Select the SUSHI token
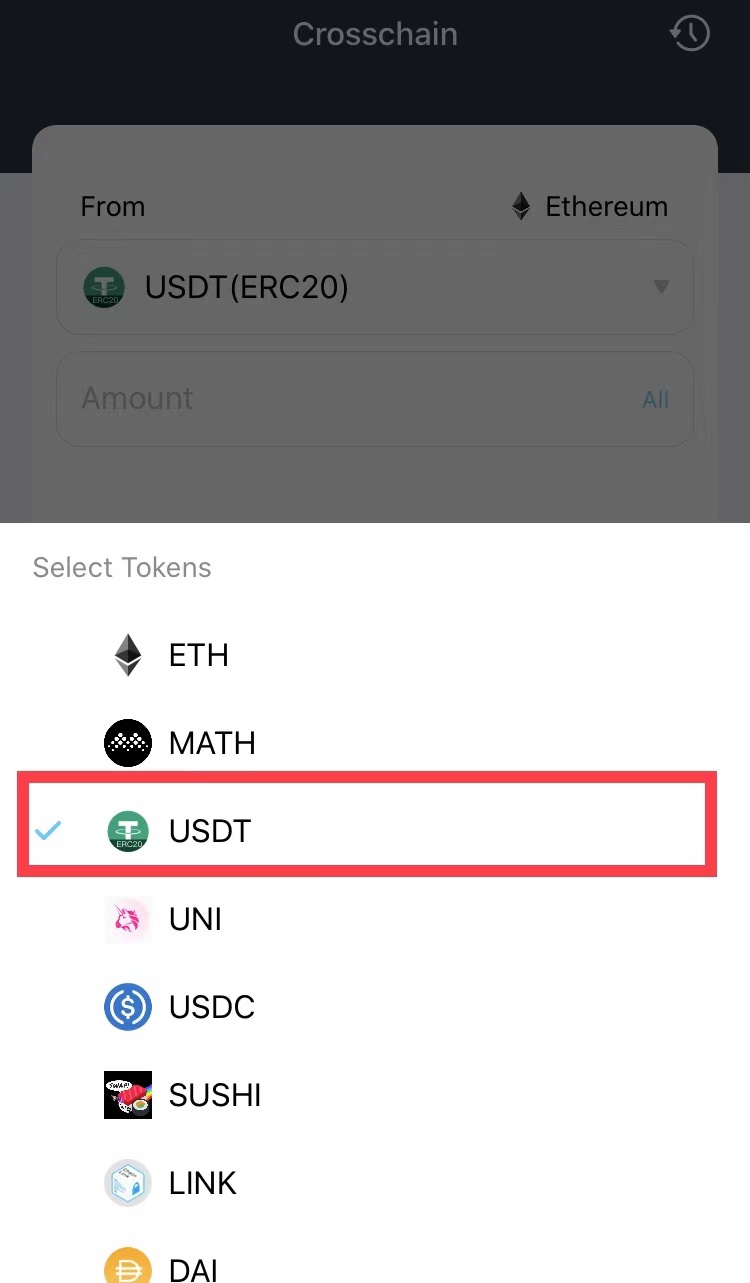Viewport: 750px width, 1283px height. click(x=214, y=1095)
